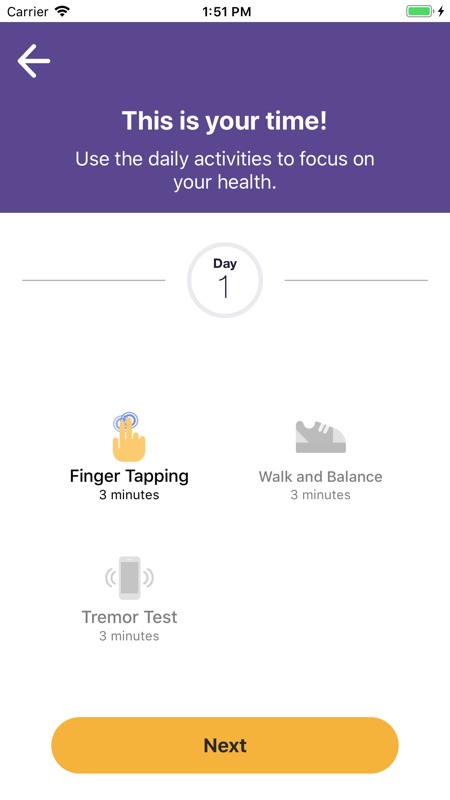Viewport: 450px width, 800px height.
Task: Start the Finger Tapping activity
Action: click(129, 456)
